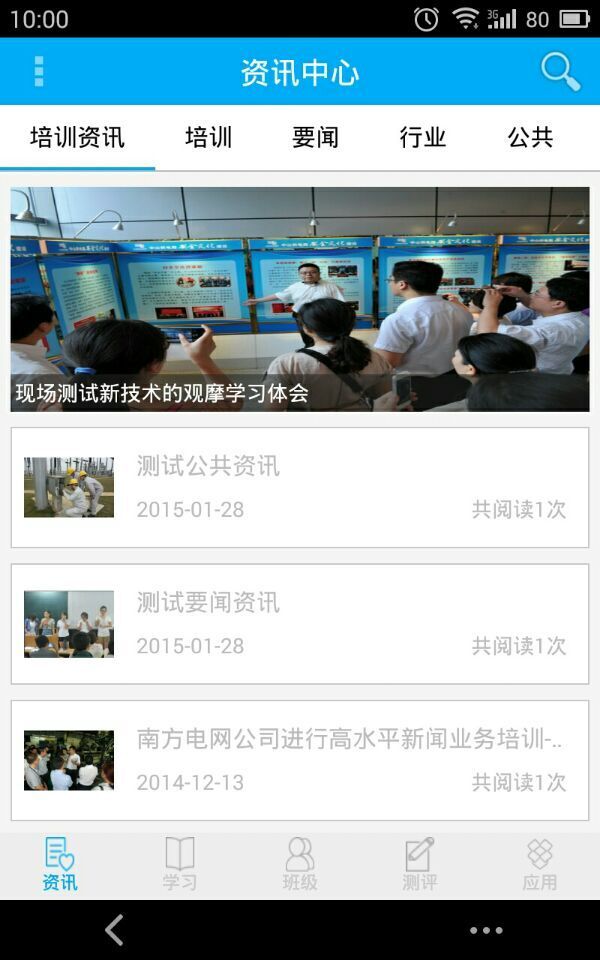Viewport: 600px width, 960px height.
Task: Go to the 应用 bottom tab
Action: point(540,865)
